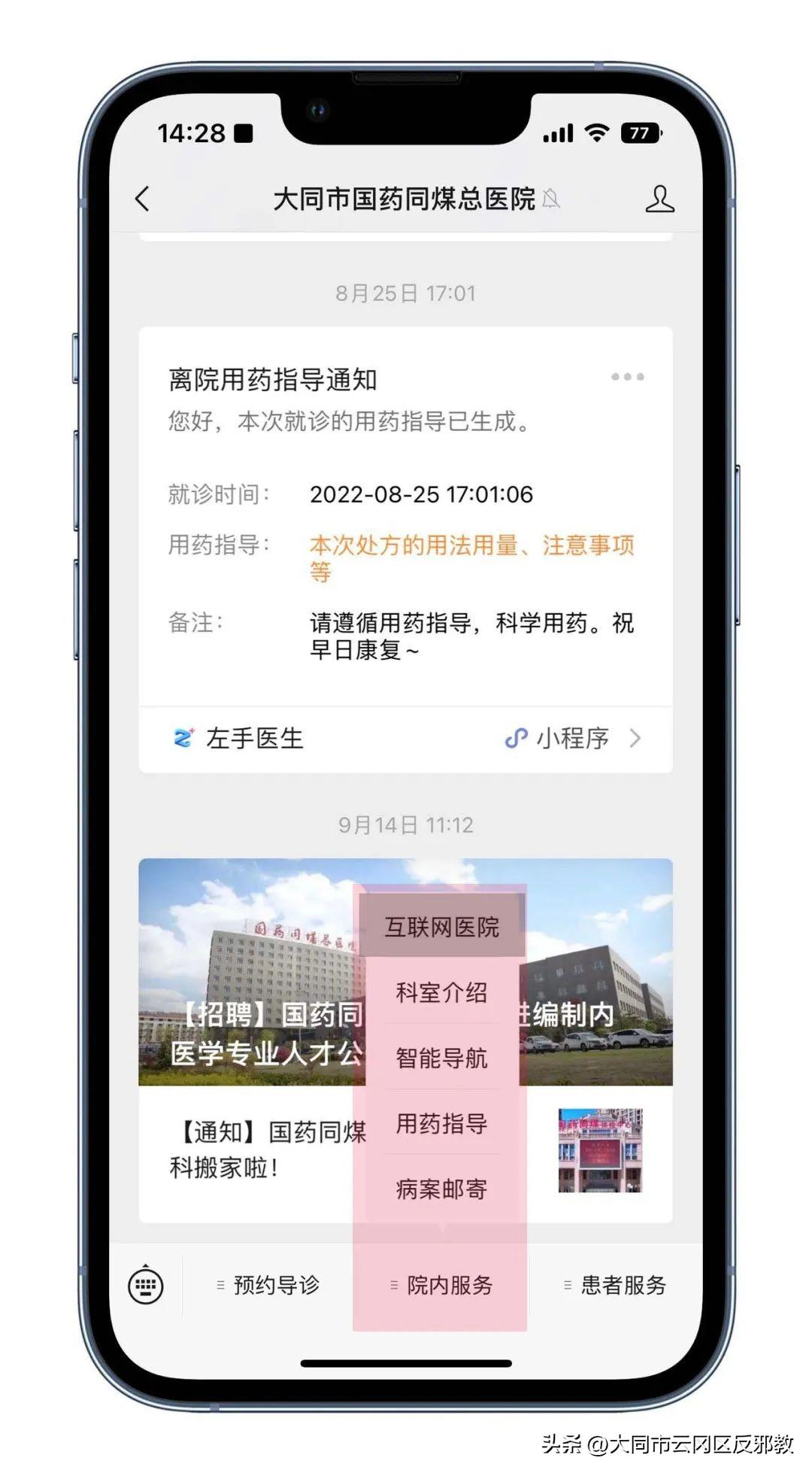812x1473 pixels.
Task: Open the 通知 国药同煤 relocation article
Action: pyautogui.click(x=256, y=1150)
